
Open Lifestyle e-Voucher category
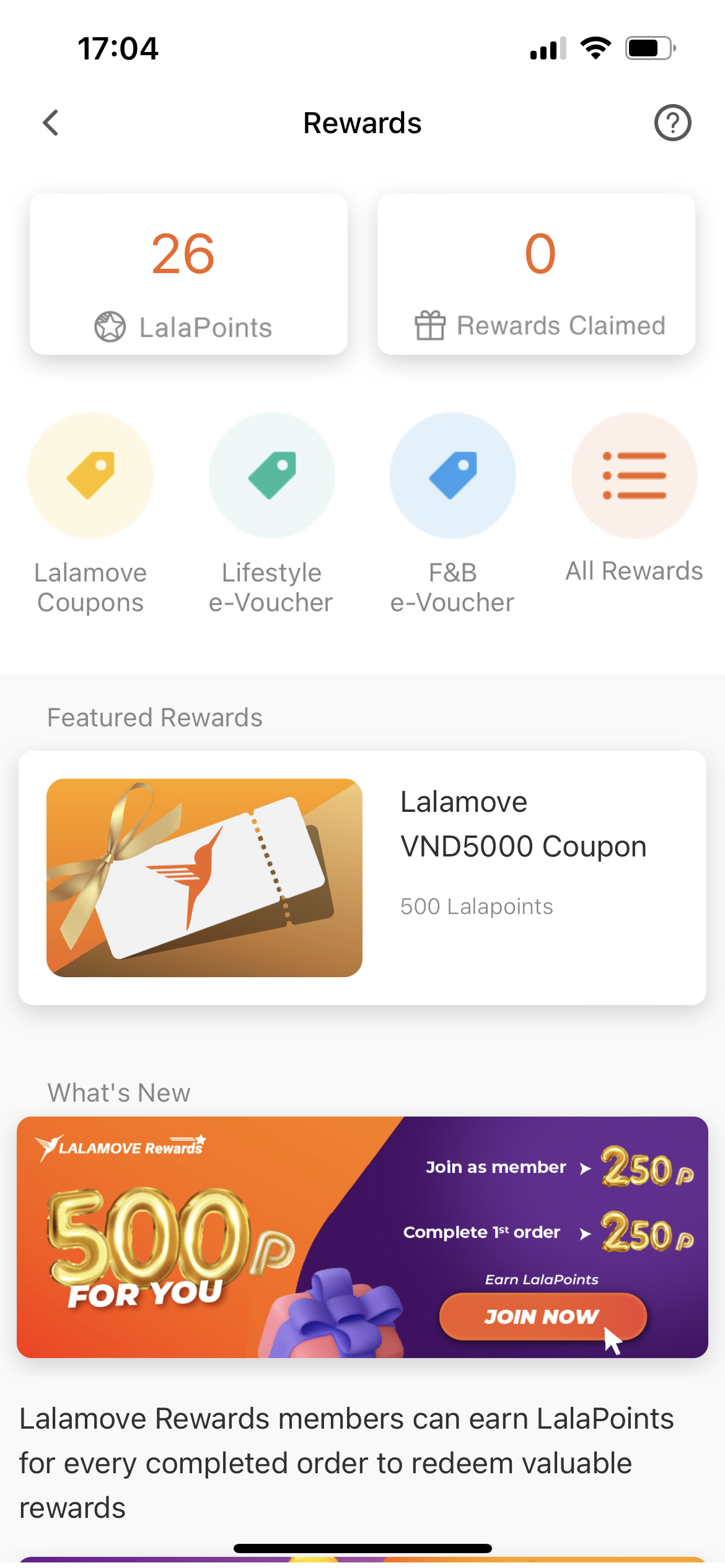point(271,476)
